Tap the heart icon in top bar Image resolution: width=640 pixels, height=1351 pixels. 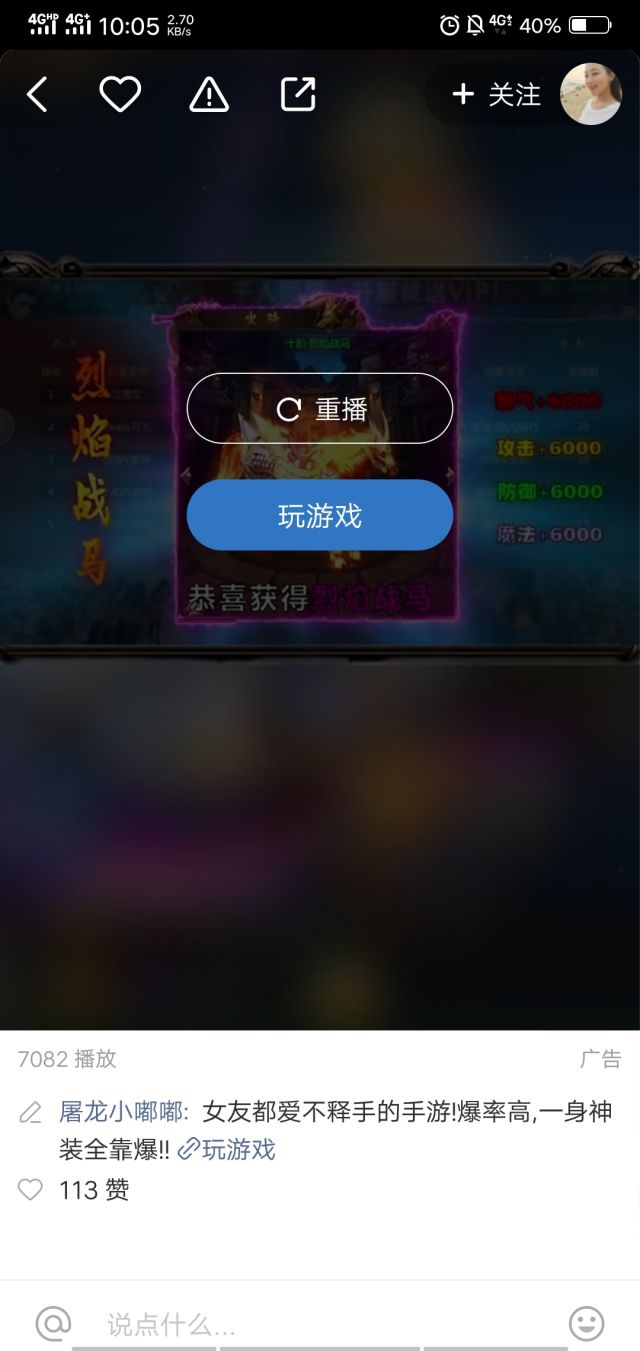pos(120,95)
